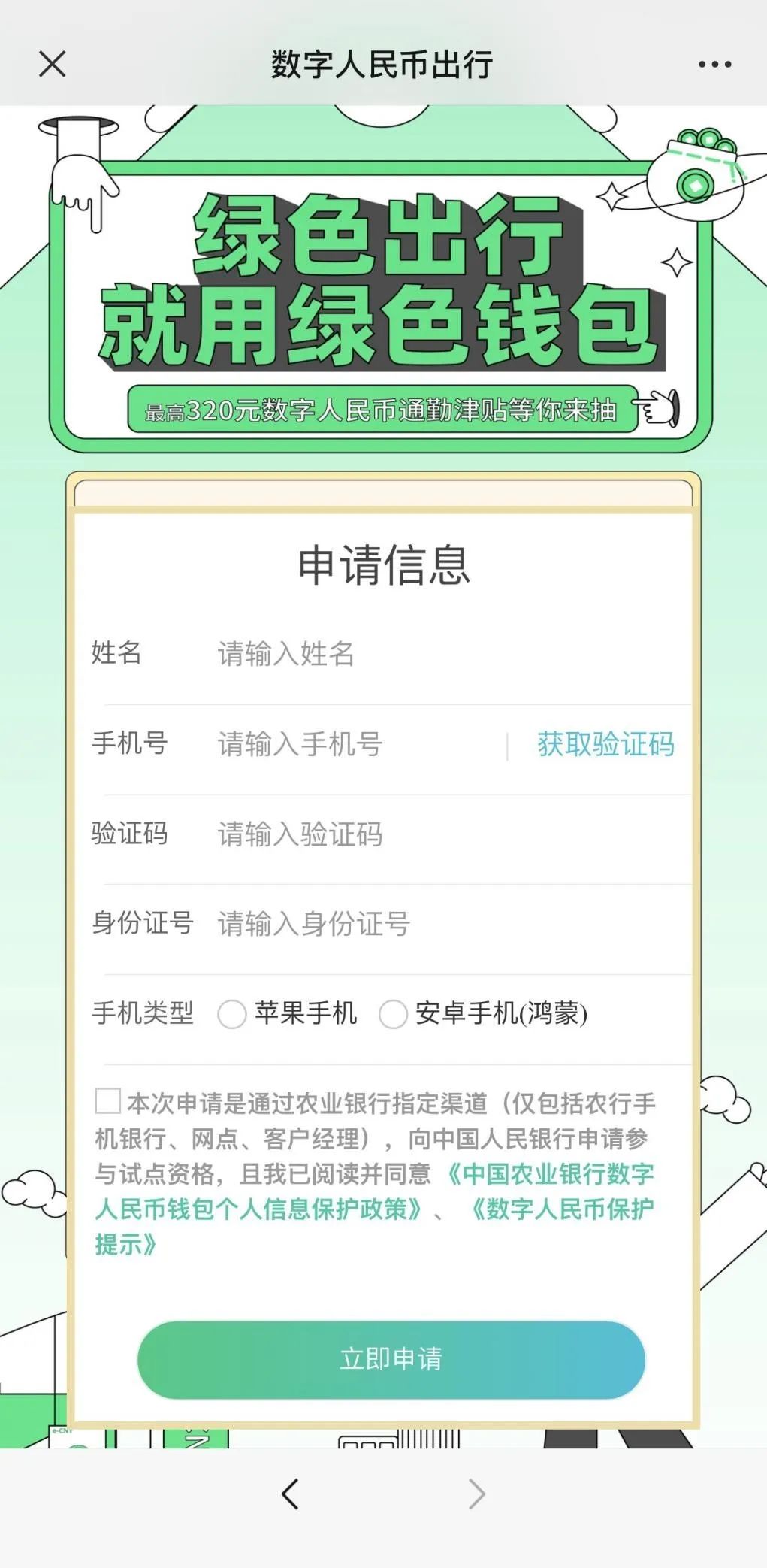
Task: Tap 获取验证码 to request a code
Action: pos(605,744)
